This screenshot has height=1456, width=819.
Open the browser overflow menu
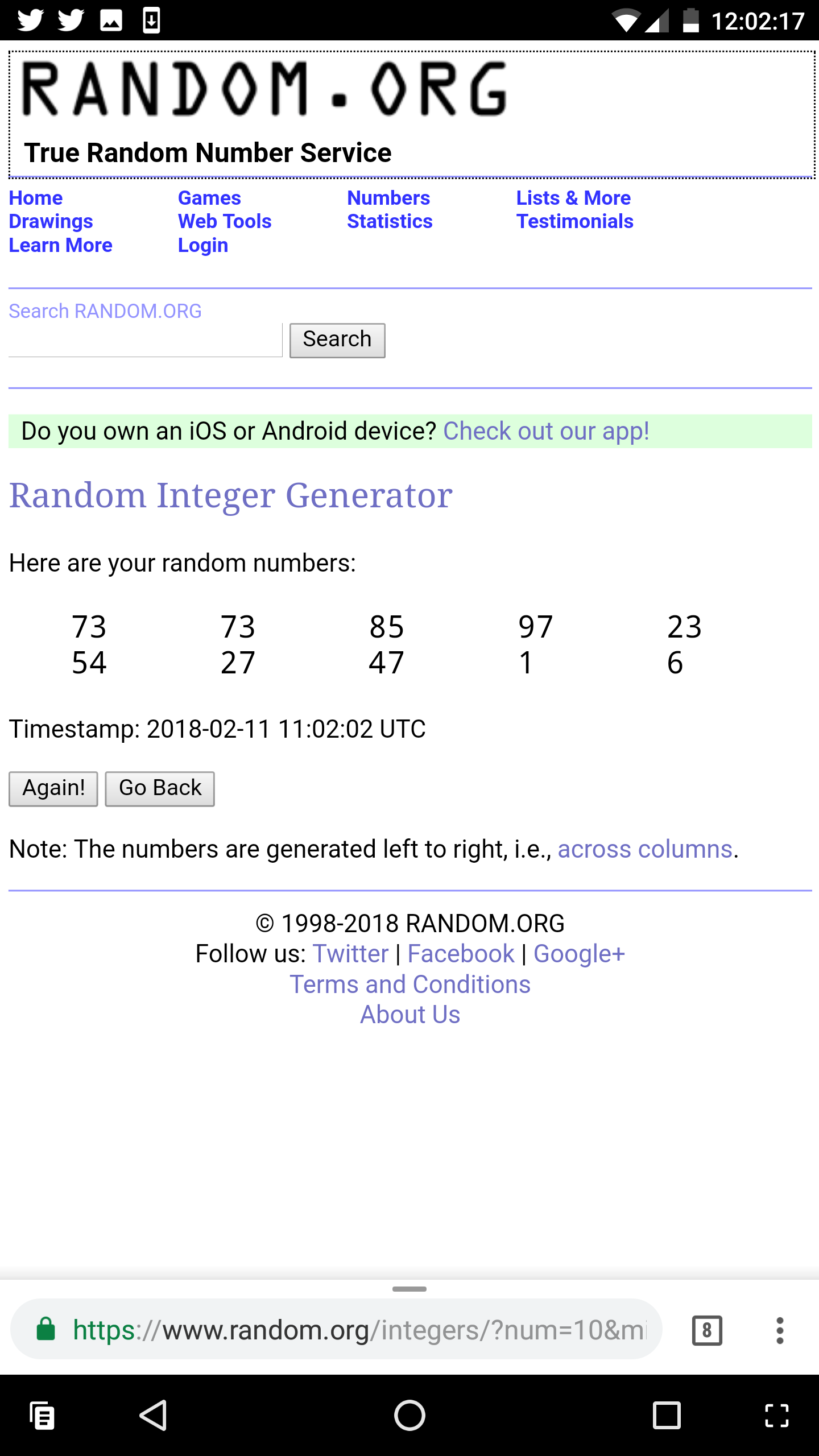(x=780, y=1330)
